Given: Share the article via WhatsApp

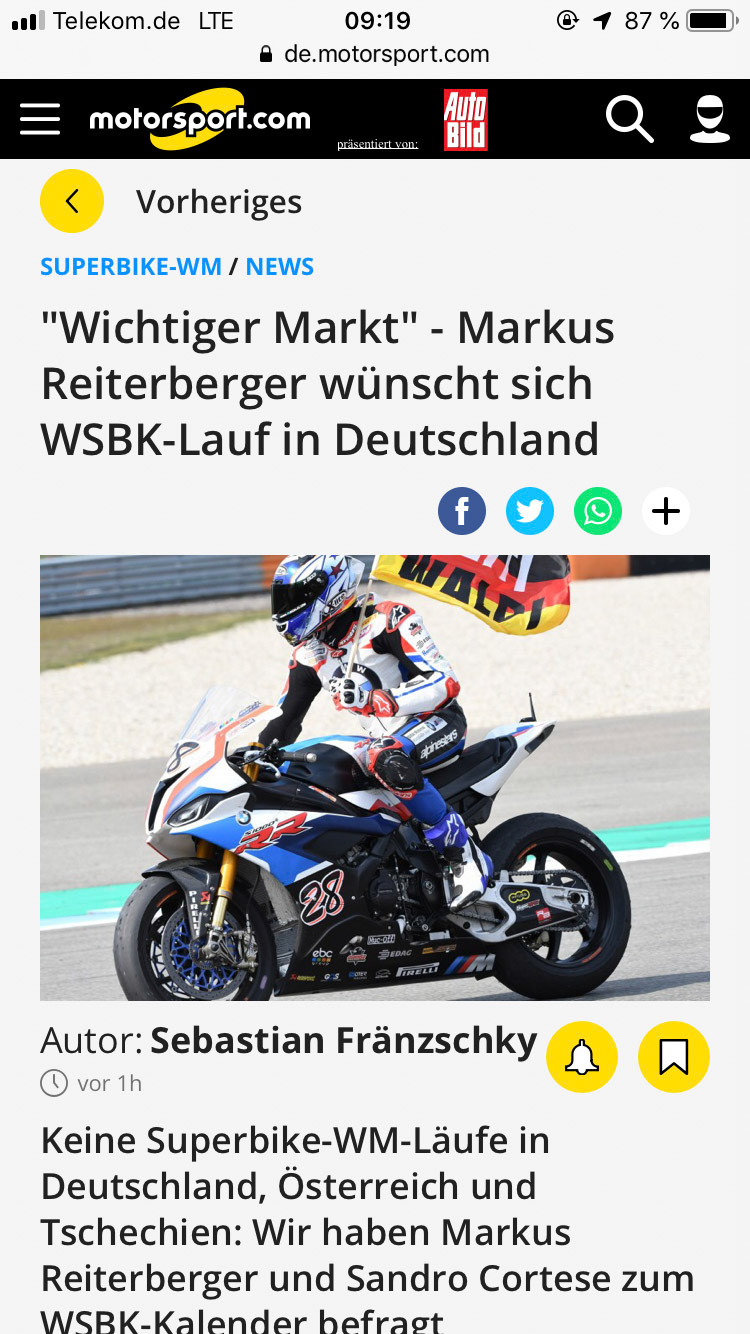Looking at the screenshot, I should [x=598, y=511].
